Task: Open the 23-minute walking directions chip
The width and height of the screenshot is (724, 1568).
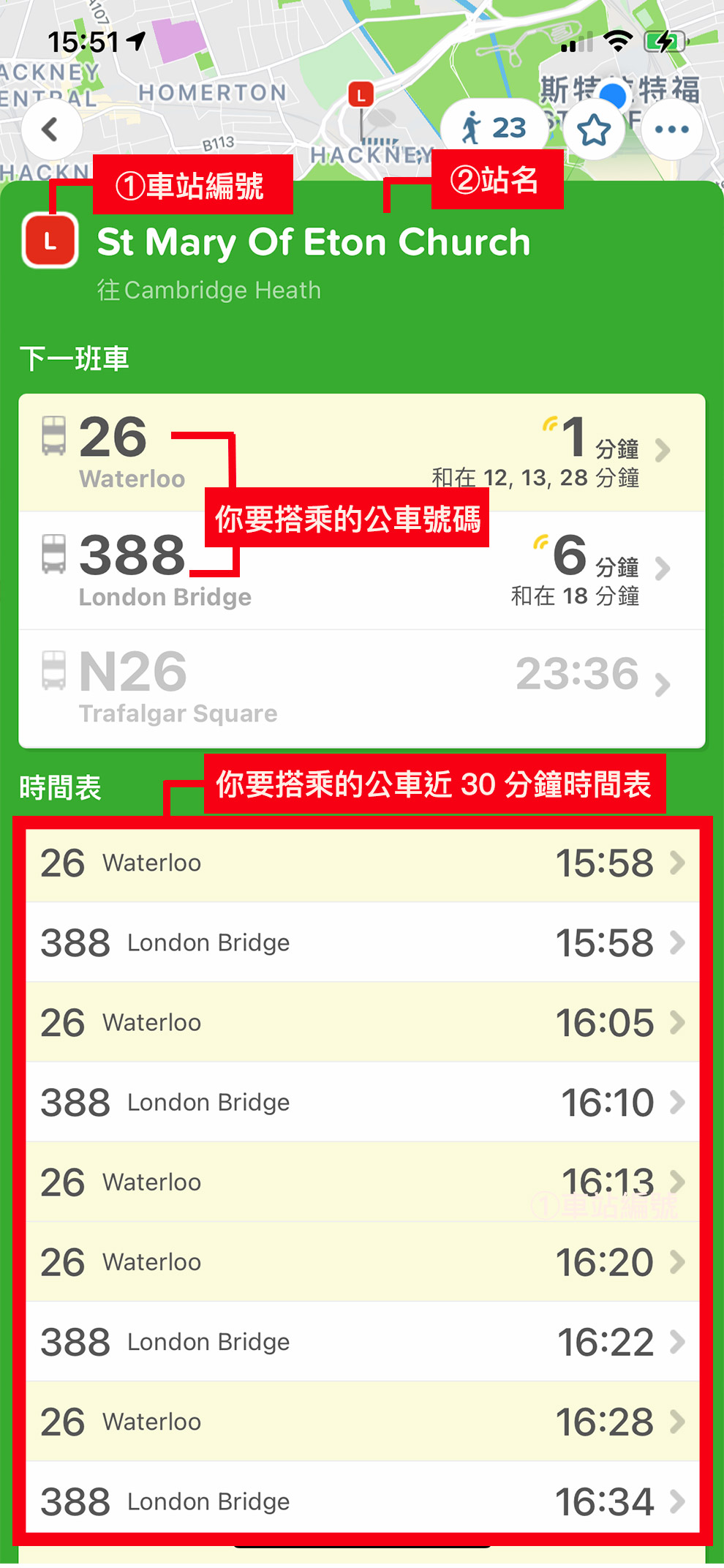Action: (494, 129)
